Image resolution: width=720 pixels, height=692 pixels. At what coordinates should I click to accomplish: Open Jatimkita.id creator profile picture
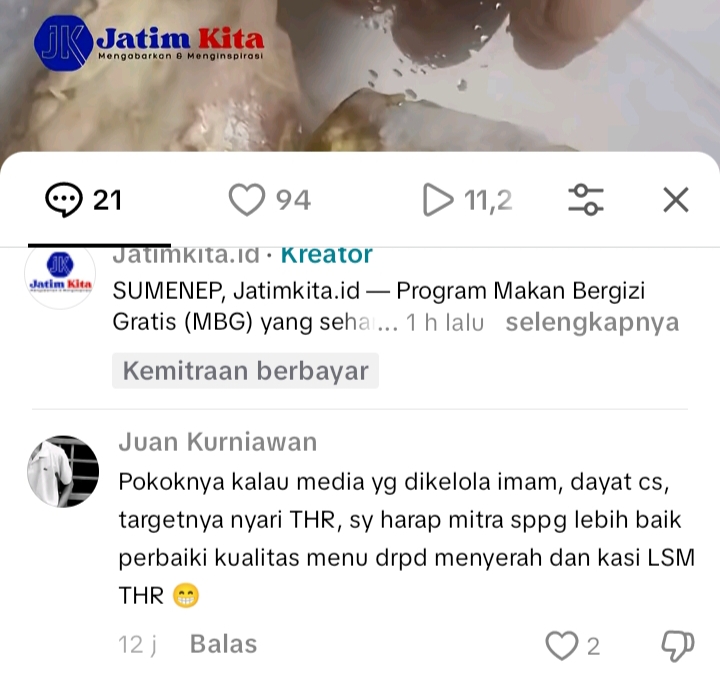(x=60, y=277)
